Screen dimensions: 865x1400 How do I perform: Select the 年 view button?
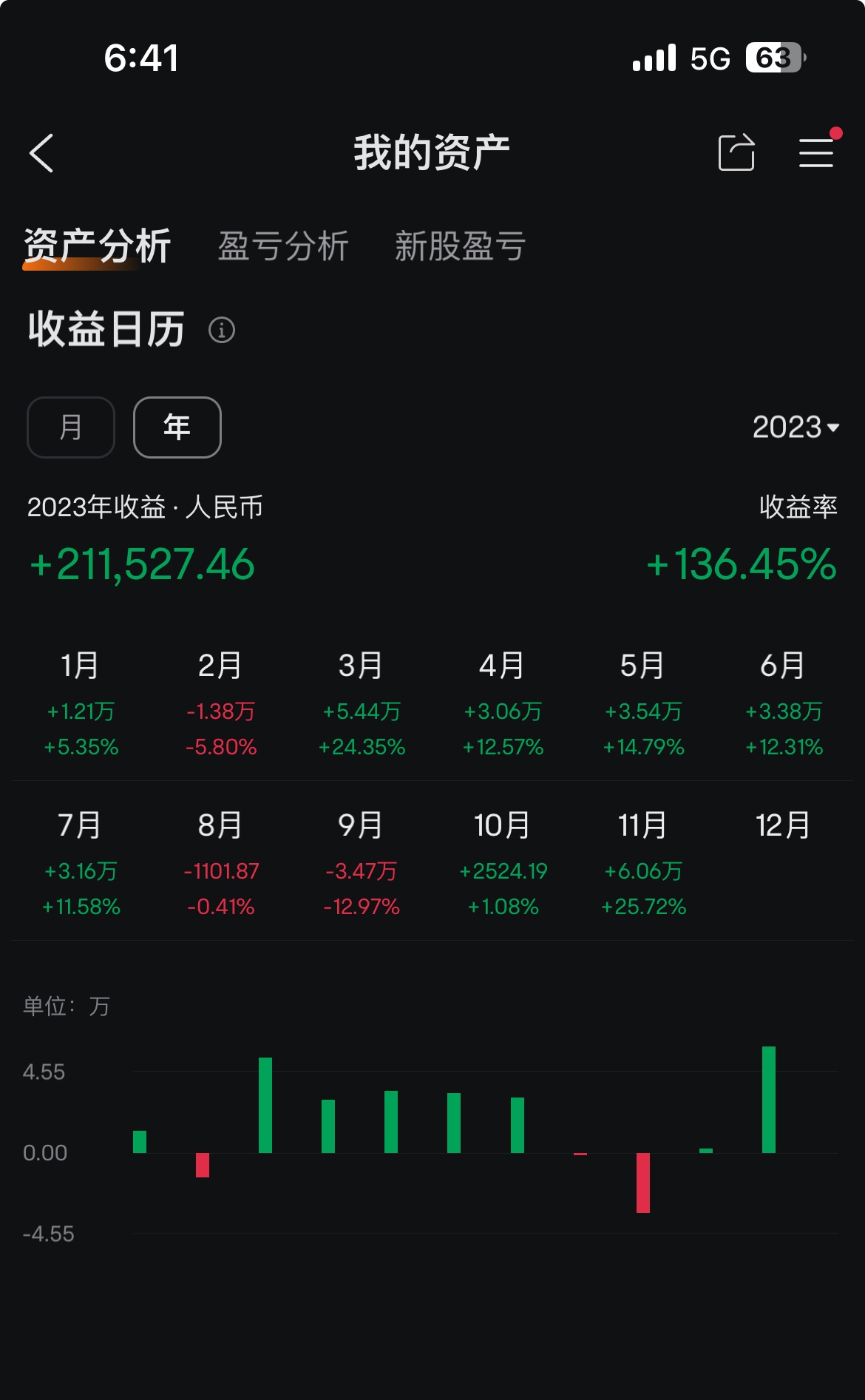pos(177,427)
